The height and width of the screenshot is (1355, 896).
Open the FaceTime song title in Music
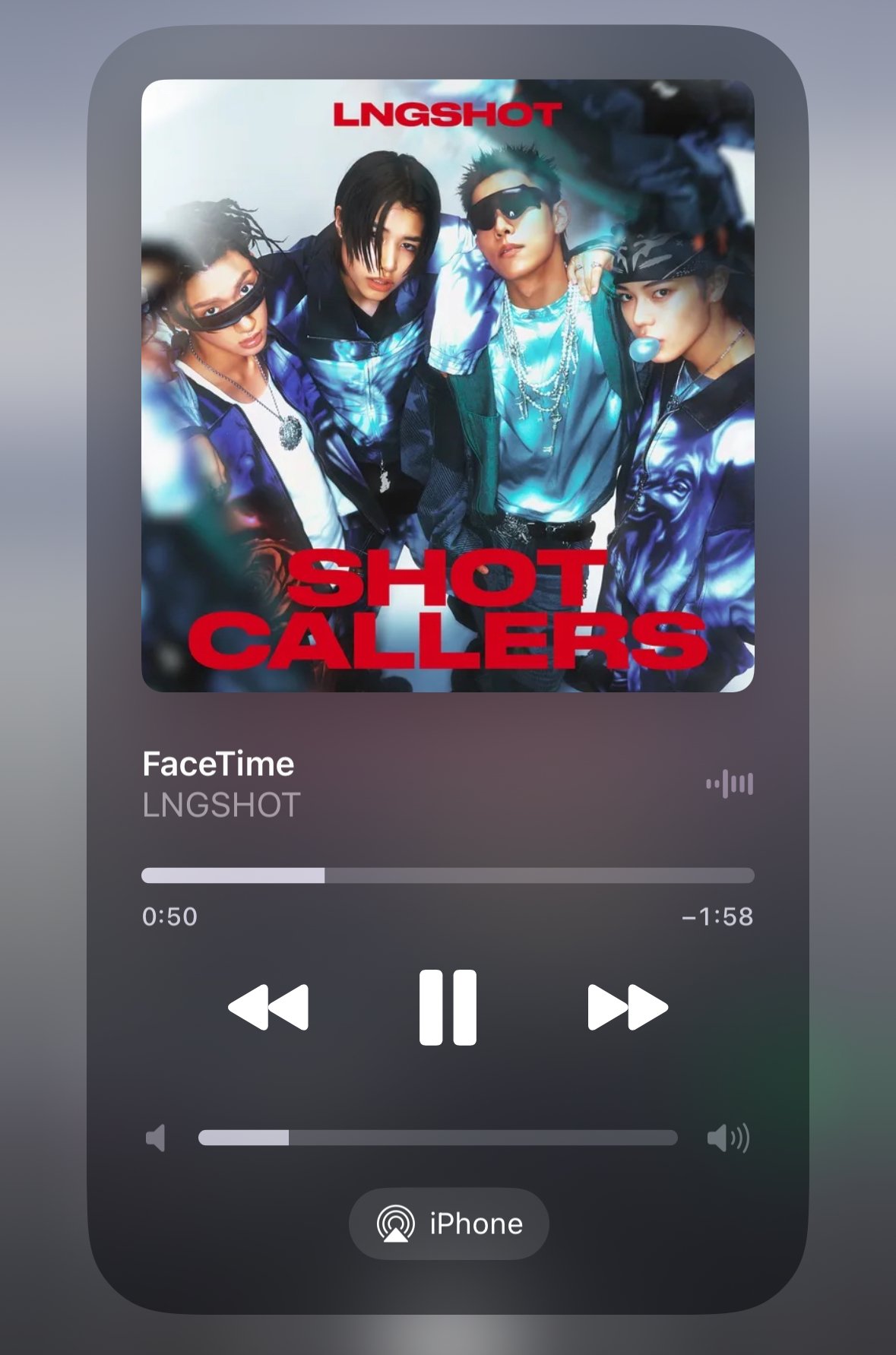point(218,764)
